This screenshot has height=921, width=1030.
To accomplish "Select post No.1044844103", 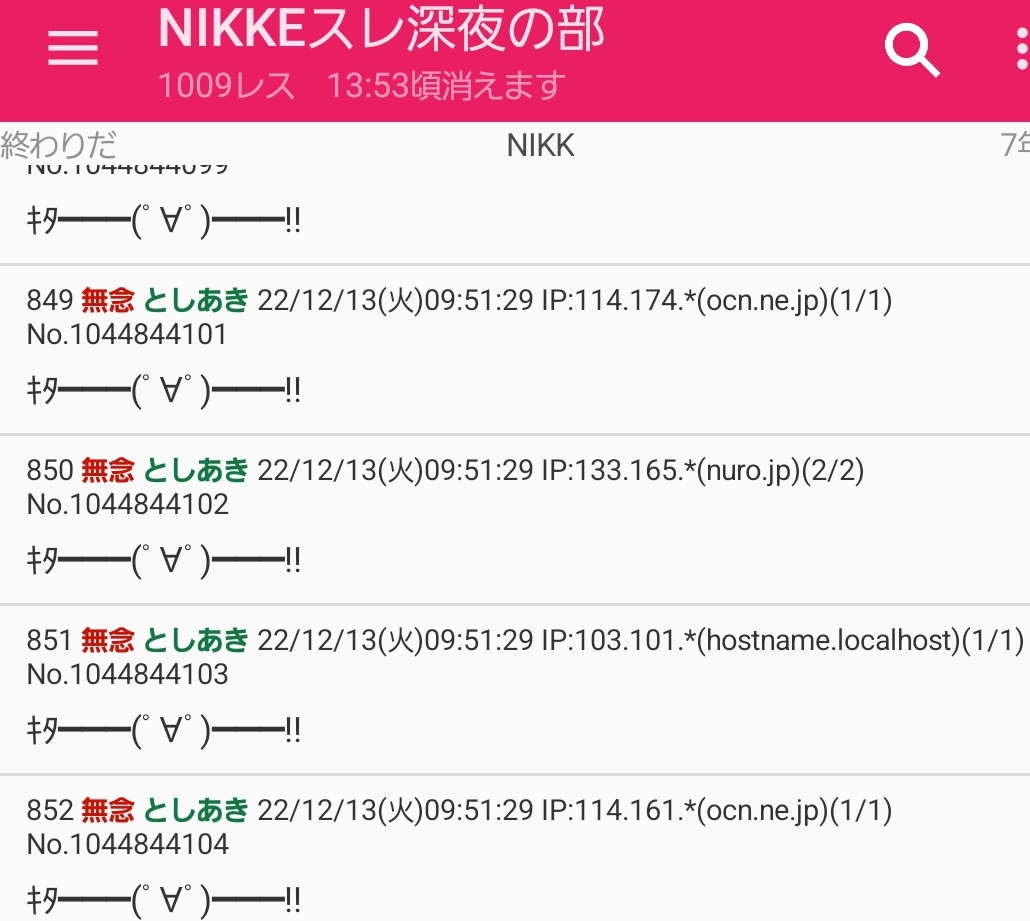I will 128,674.
